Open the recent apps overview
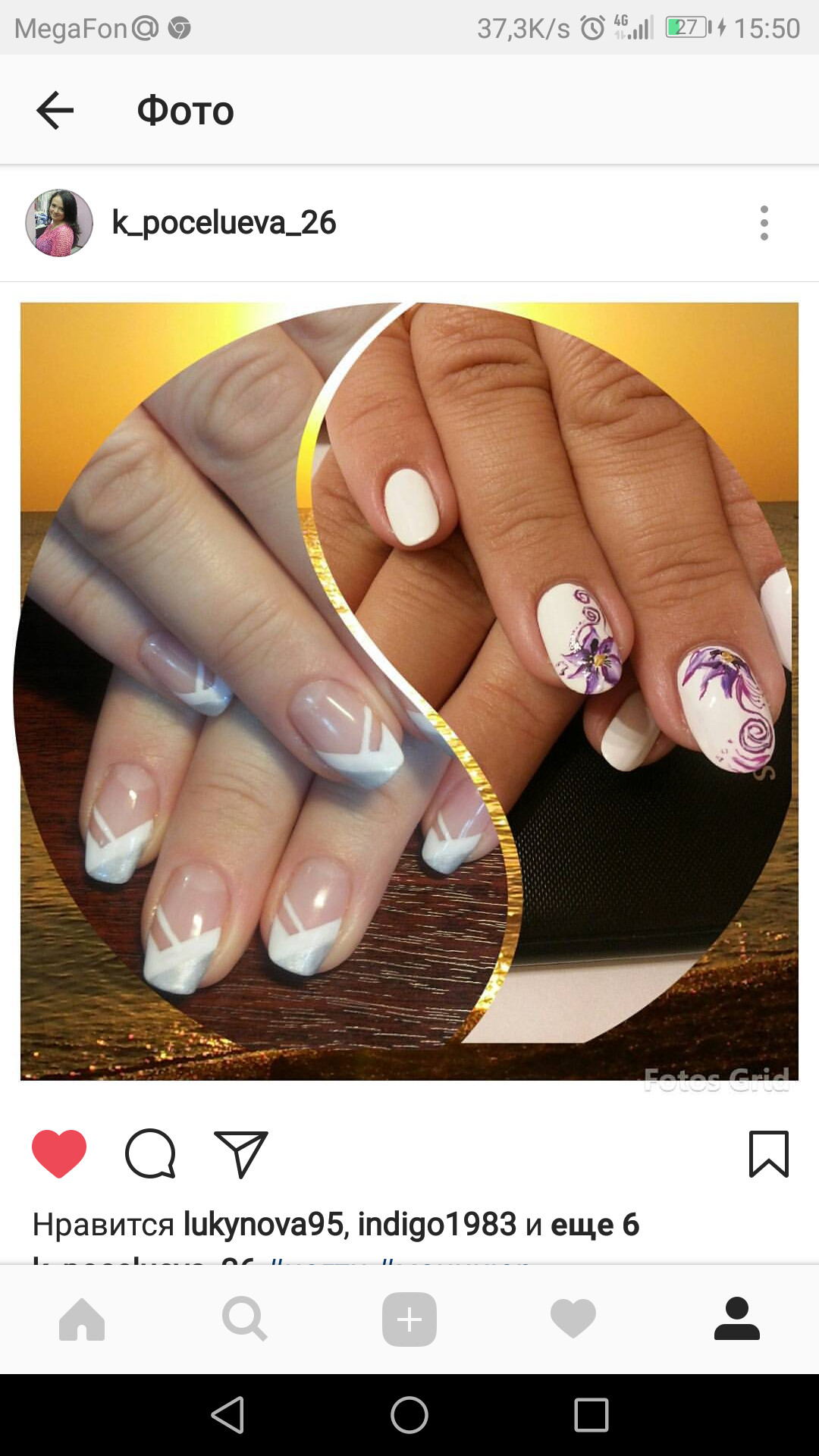This screenshot has width=819, height=1456. tap(591, 1415)
